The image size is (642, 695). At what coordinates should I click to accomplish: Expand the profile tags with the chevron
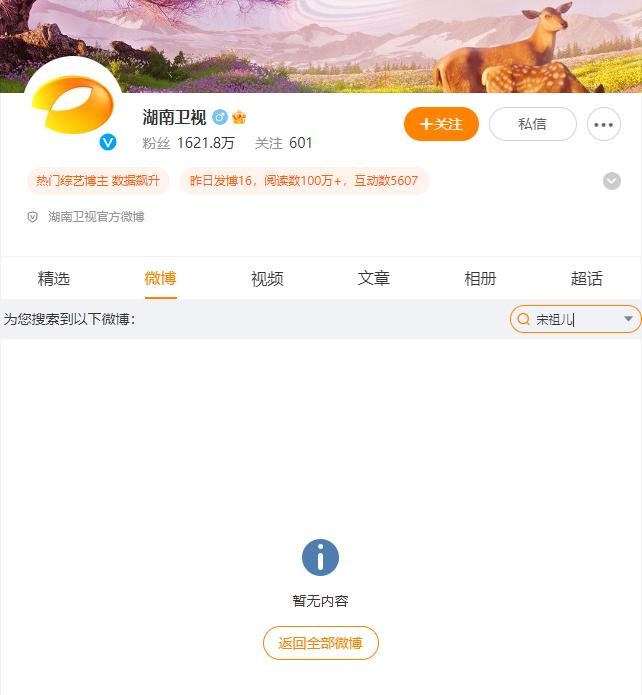tap(612, 181)
